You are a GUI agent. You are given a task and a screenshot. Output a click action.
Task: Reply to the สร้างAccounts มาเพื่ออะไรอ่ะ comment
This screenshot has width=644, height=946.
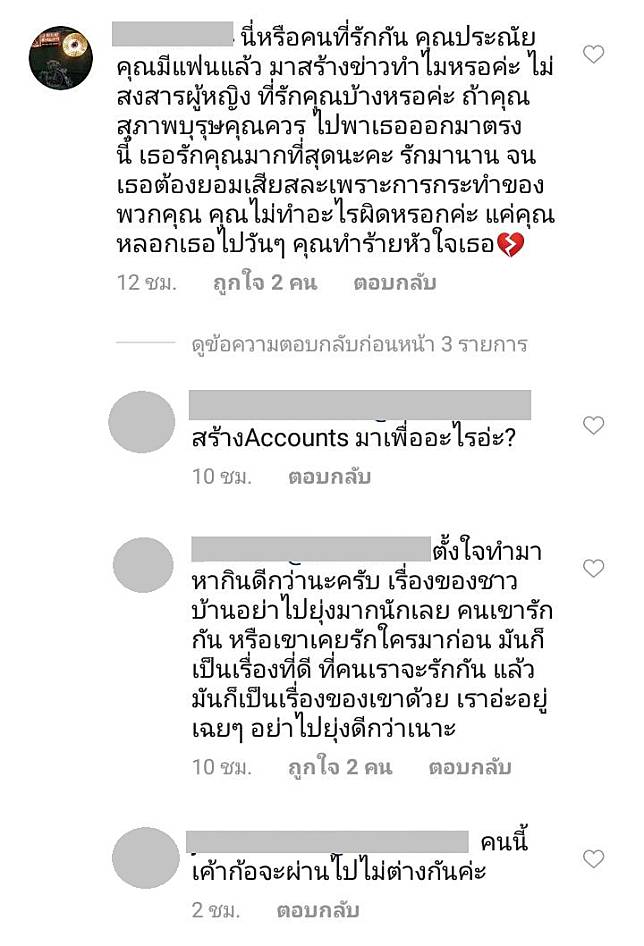329,477
